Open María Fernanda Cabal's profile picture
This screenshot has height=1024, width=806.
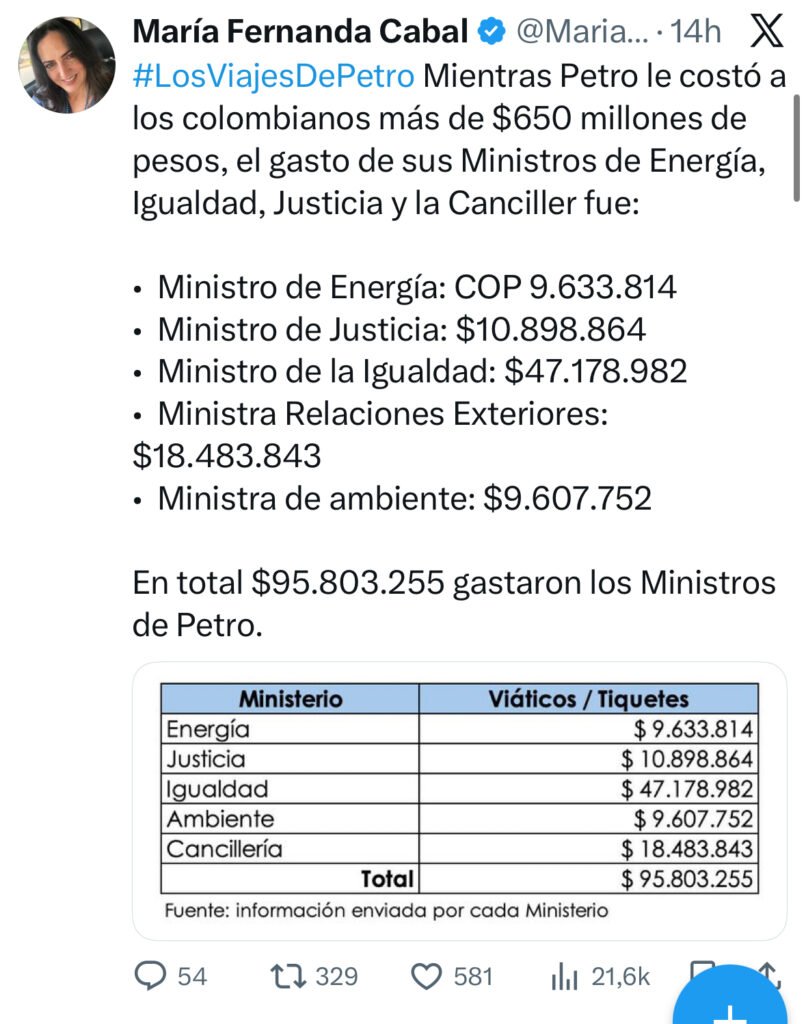pos(66,64)
